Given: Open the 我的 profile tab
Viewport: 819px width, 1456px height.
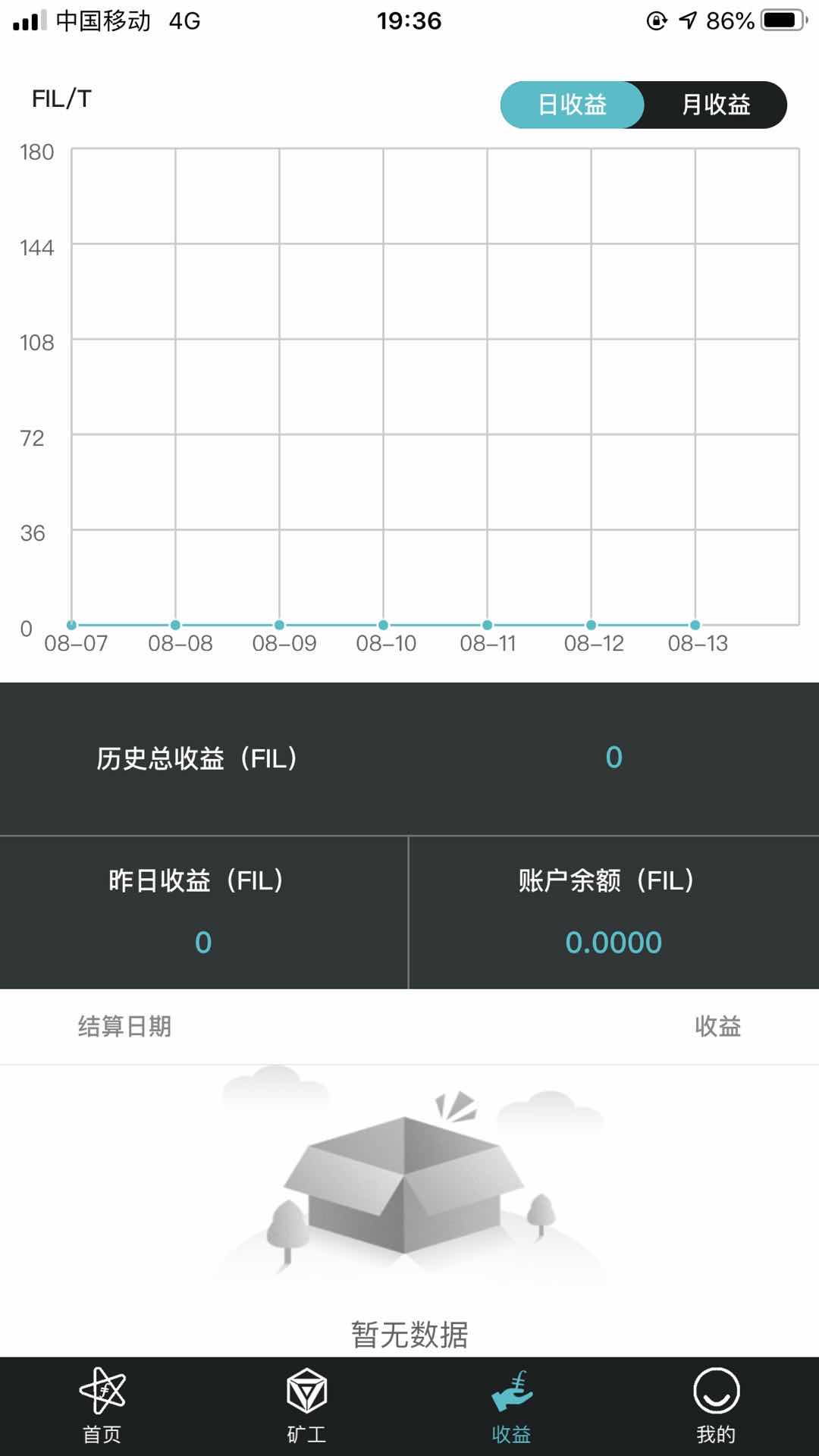Looking at the screenshot, I should (716, 1405).
